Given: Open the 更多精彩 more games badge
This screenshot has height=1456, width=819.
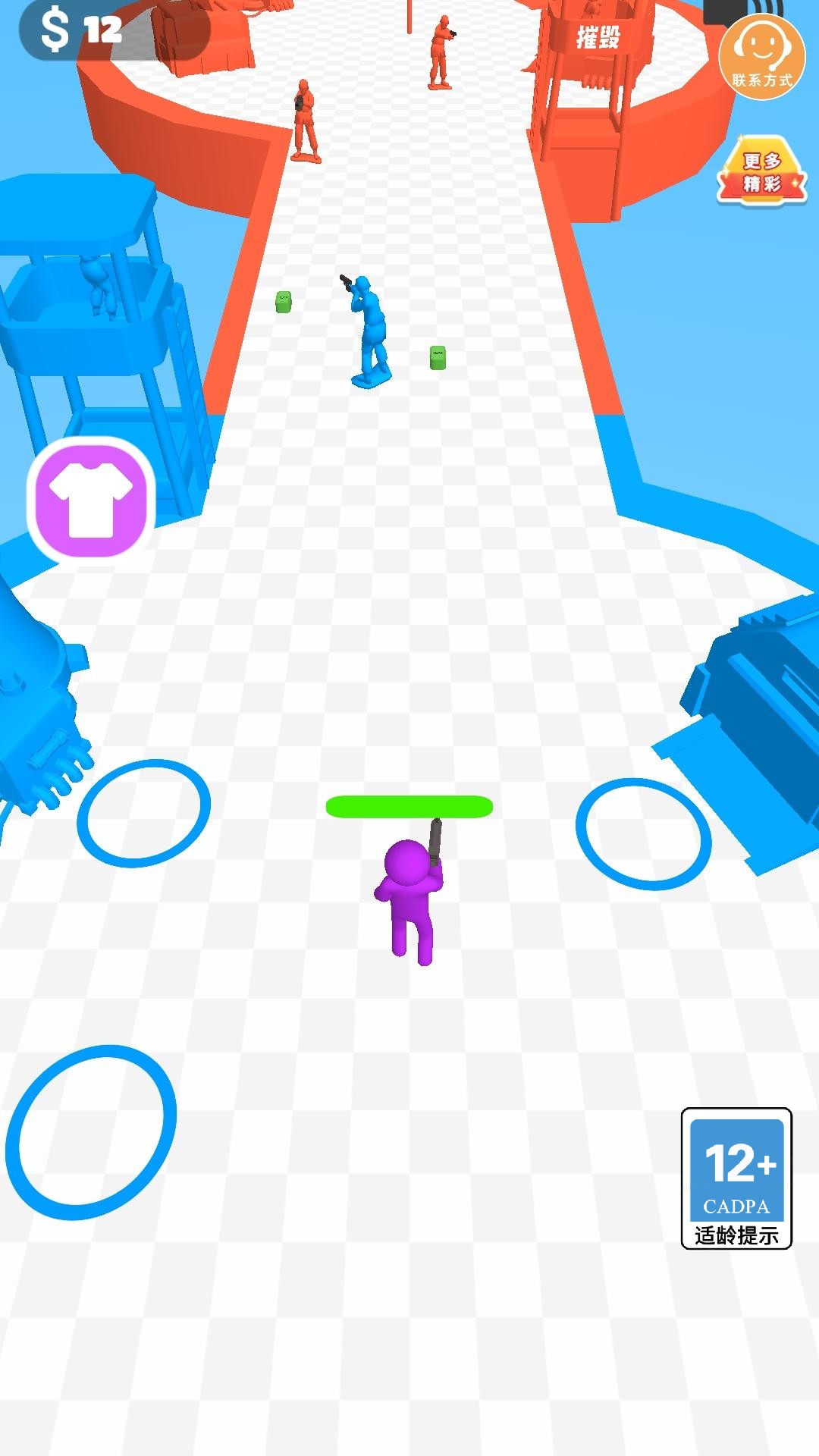Looking at the screenshot, I should pos(761,171).
